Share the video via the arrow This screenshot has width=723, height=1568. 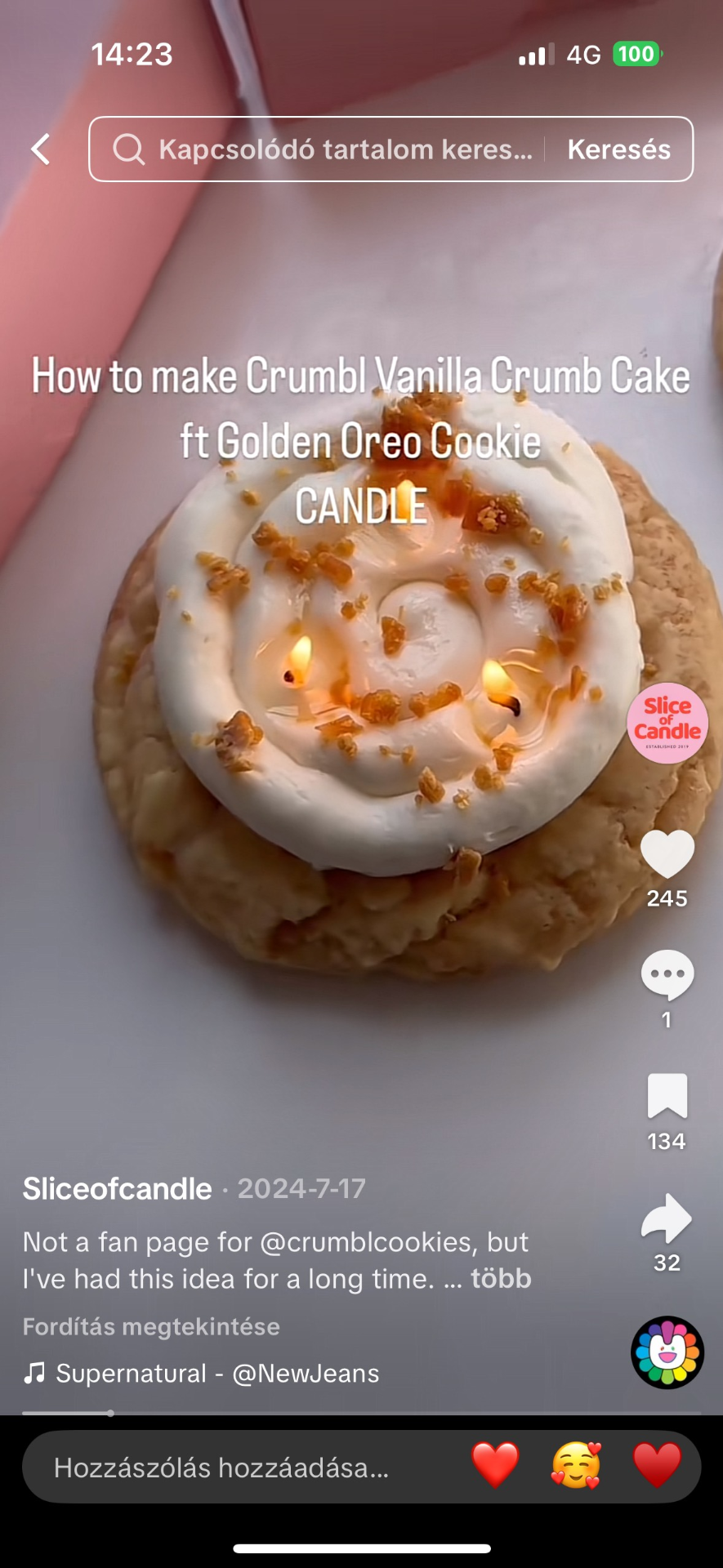[x=667, y=1218]
